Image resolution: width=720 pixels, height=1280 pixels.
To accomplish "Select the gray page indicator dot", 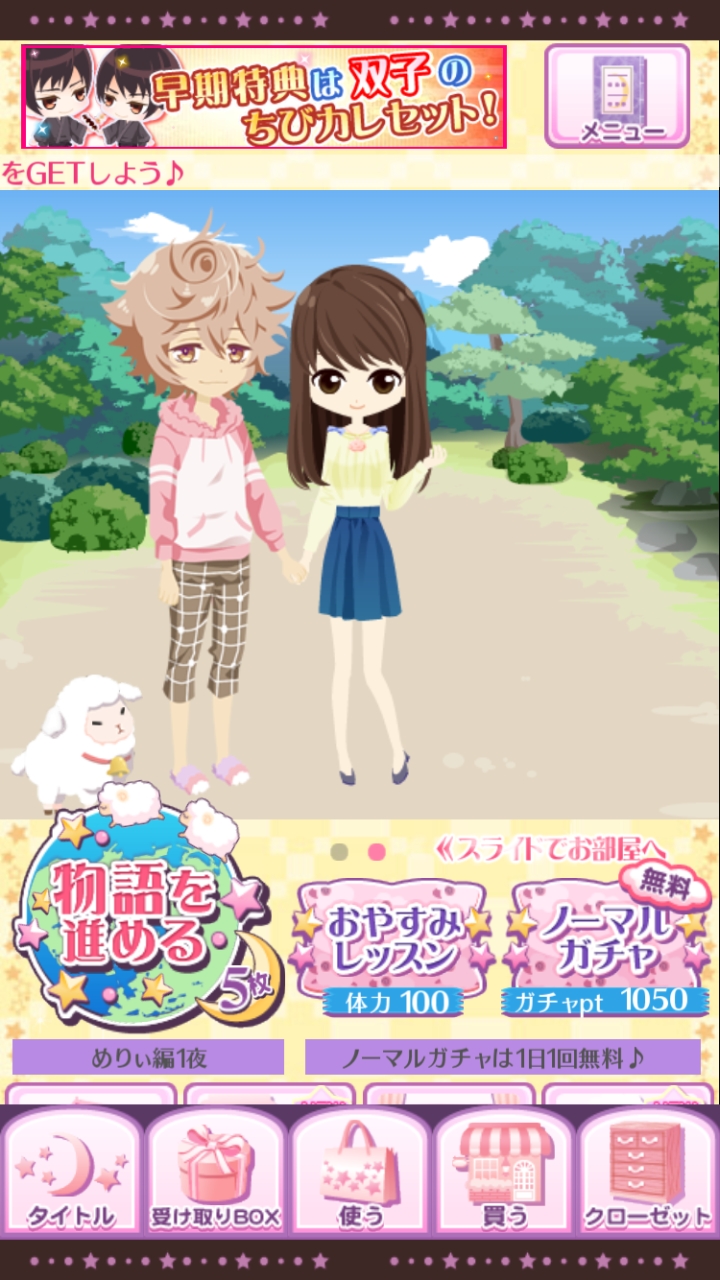I will (x=339, y=852).
